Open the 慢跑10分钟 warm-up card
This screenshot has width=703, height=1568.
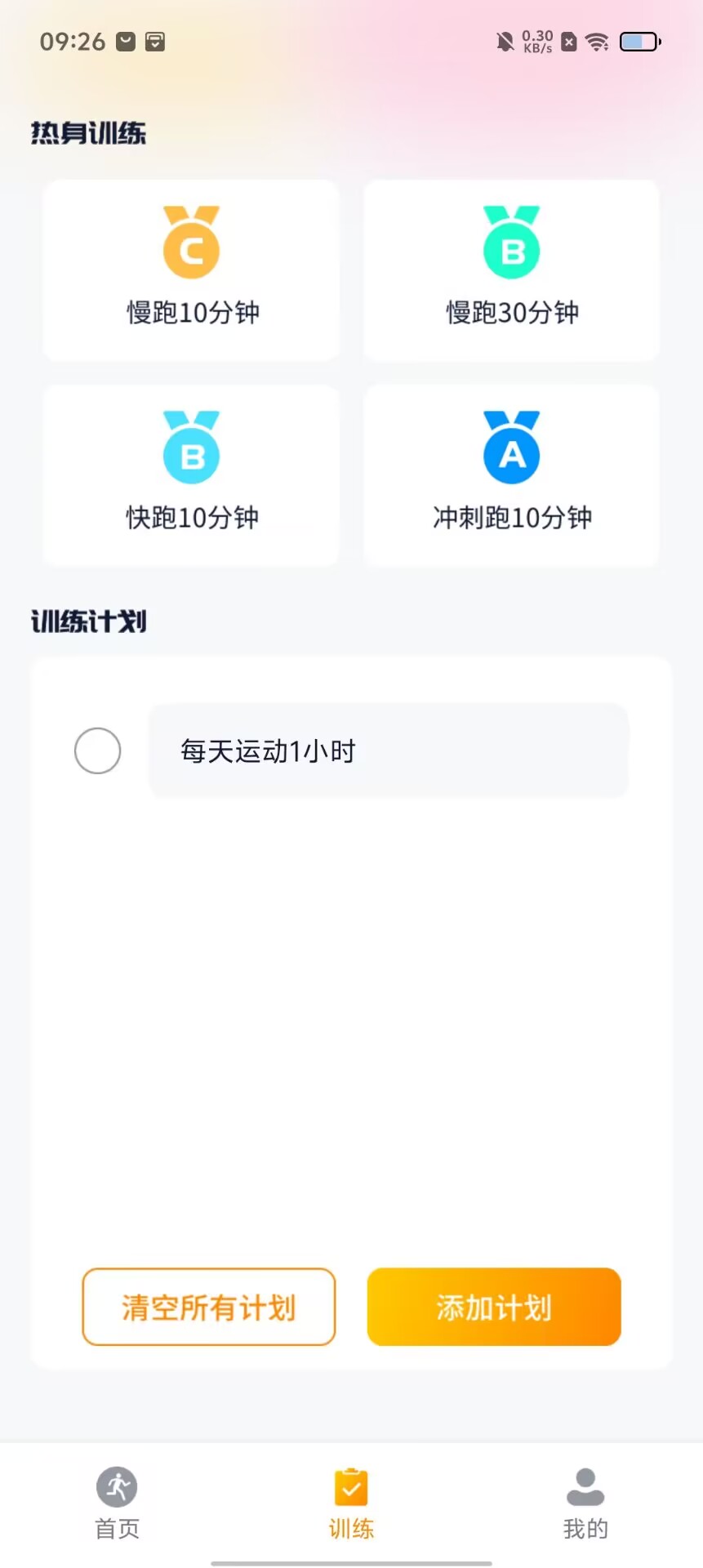pos(191,269)
